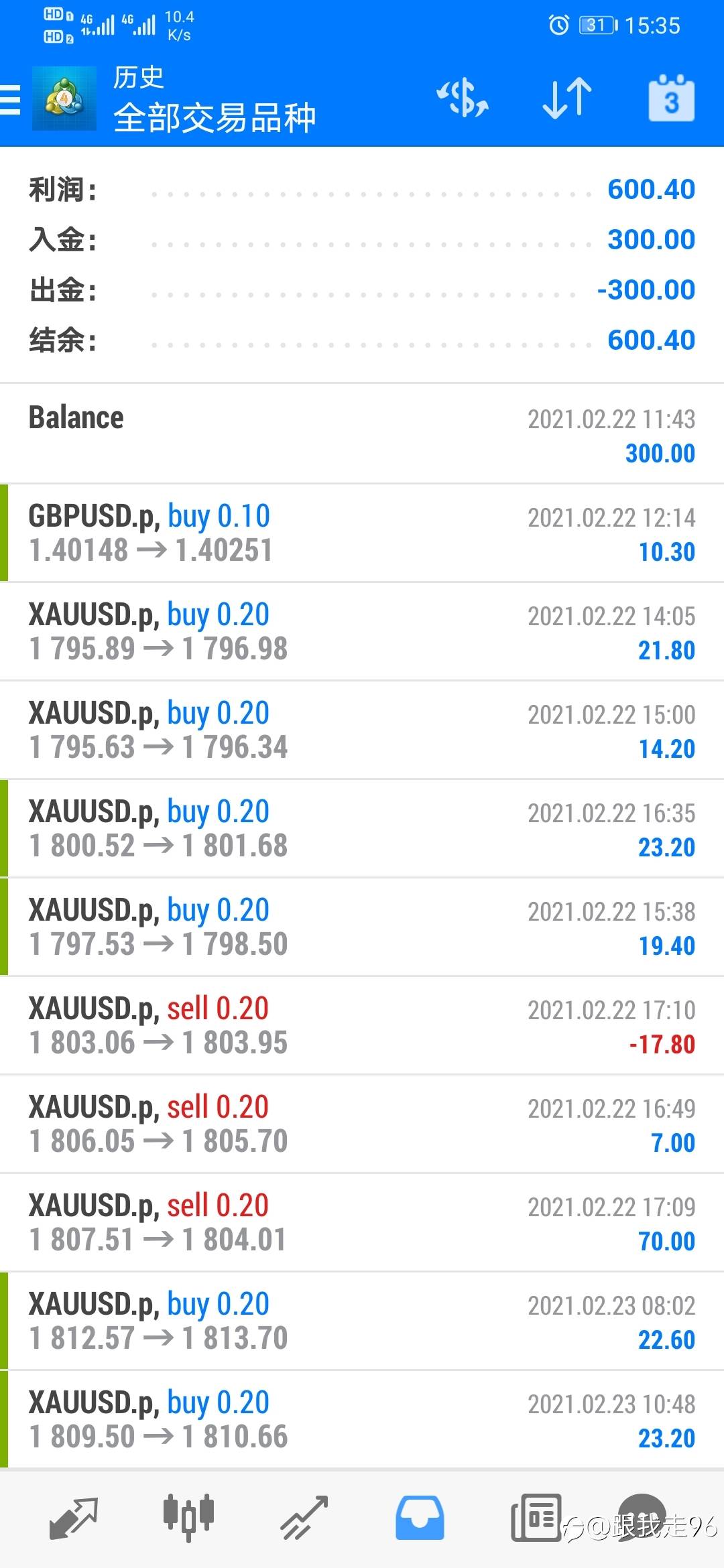This screenshot has height=1568, width=724.
Task: Open sort options for history
Action: [x=566, y=99]
